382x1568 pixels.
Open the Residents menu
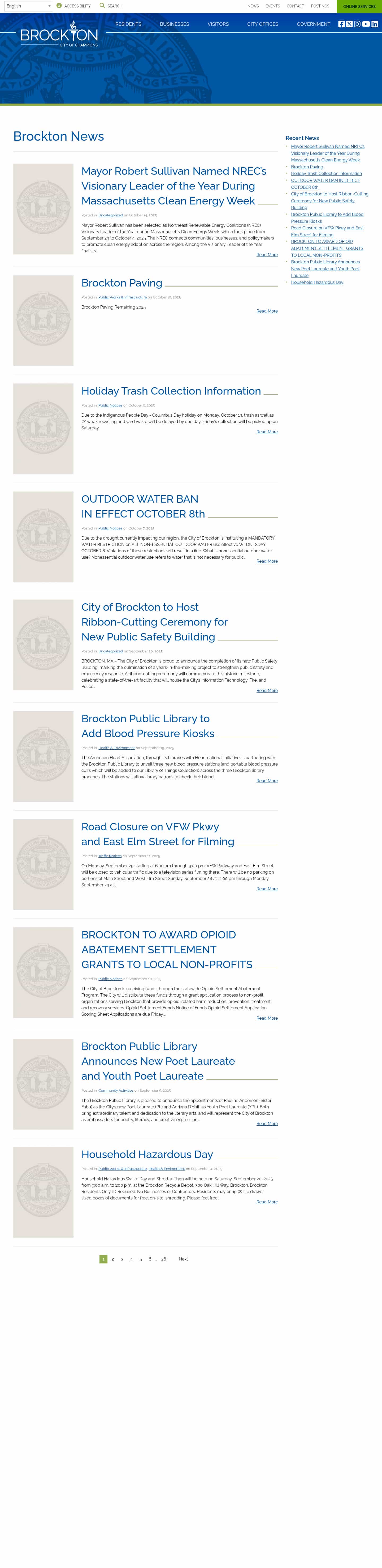pyautogui.click(x=128, y=24)
